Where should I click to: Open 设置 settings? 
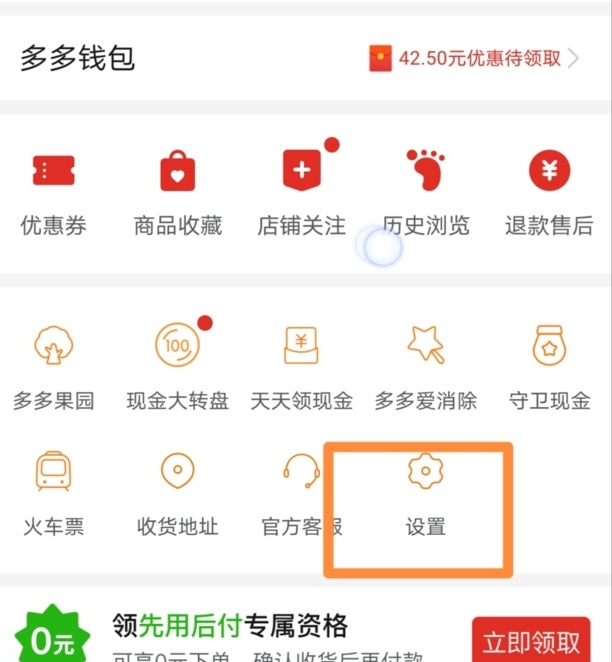coord(426,494)
